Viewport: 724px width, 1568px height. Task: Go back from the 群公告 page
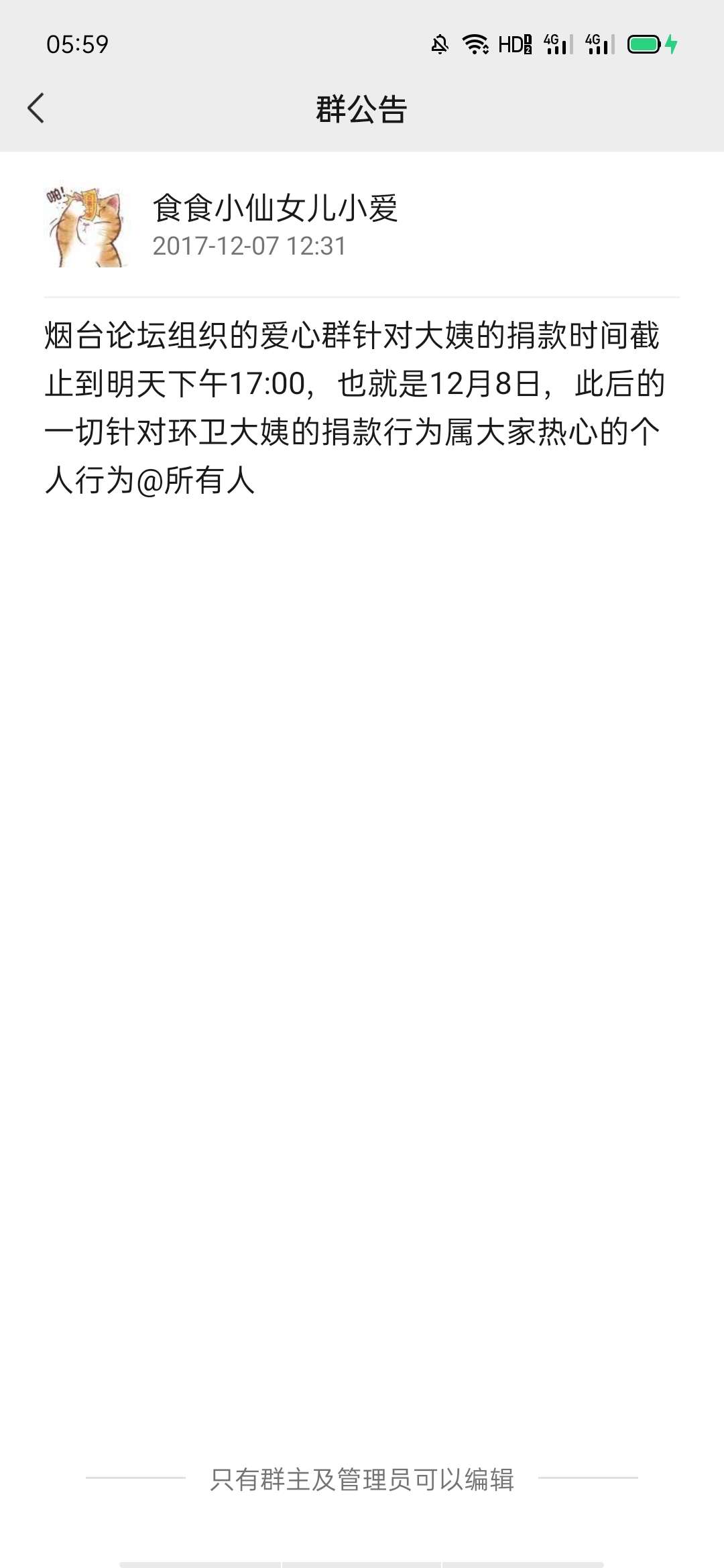point(36,109)
